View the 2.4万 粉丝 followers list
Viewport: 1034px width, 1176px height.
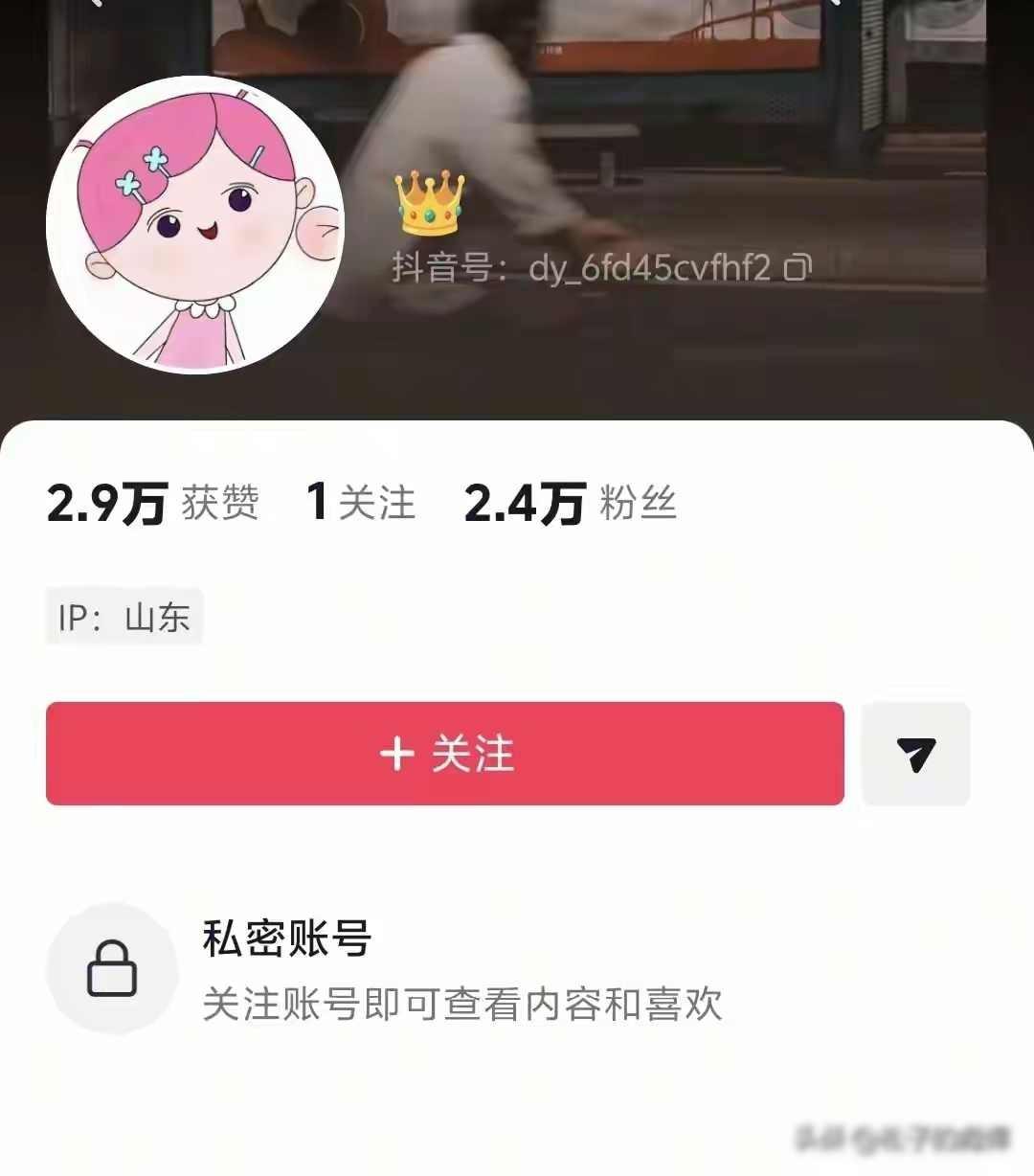[x=570, y=503]
